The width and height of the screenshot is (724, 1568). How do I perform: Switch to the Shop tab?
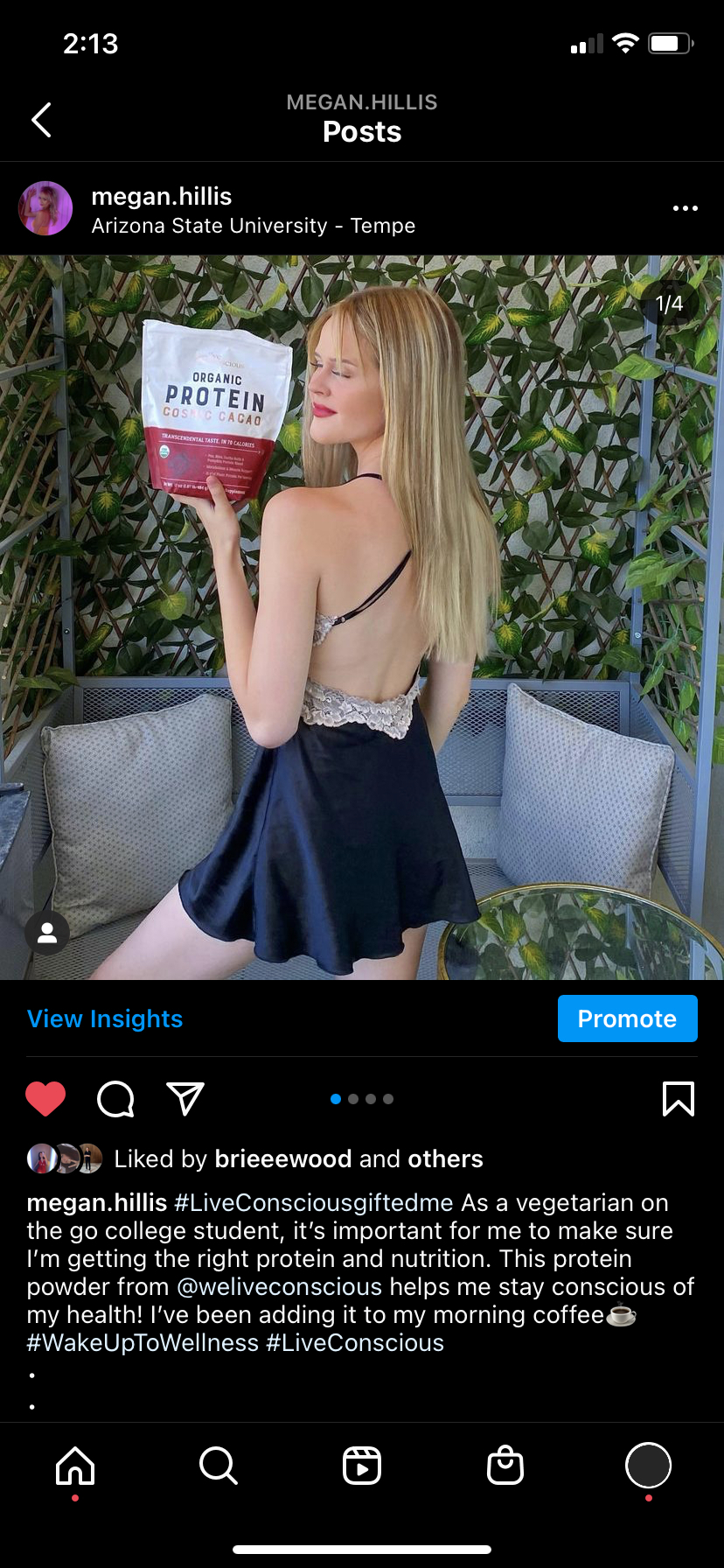coord(505,1466)
